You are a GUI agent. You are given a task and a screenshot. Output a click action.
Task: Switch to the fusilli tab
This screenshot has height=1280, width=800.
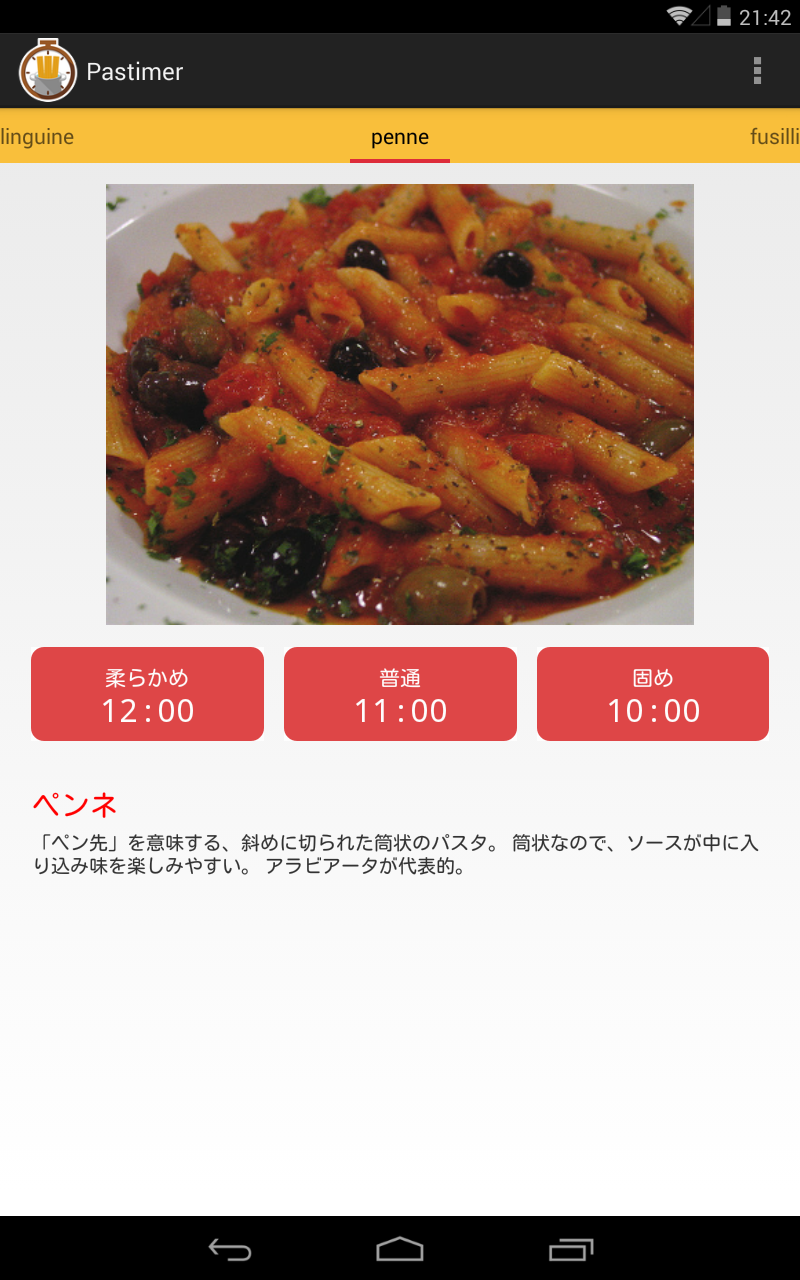pos(774,137)
